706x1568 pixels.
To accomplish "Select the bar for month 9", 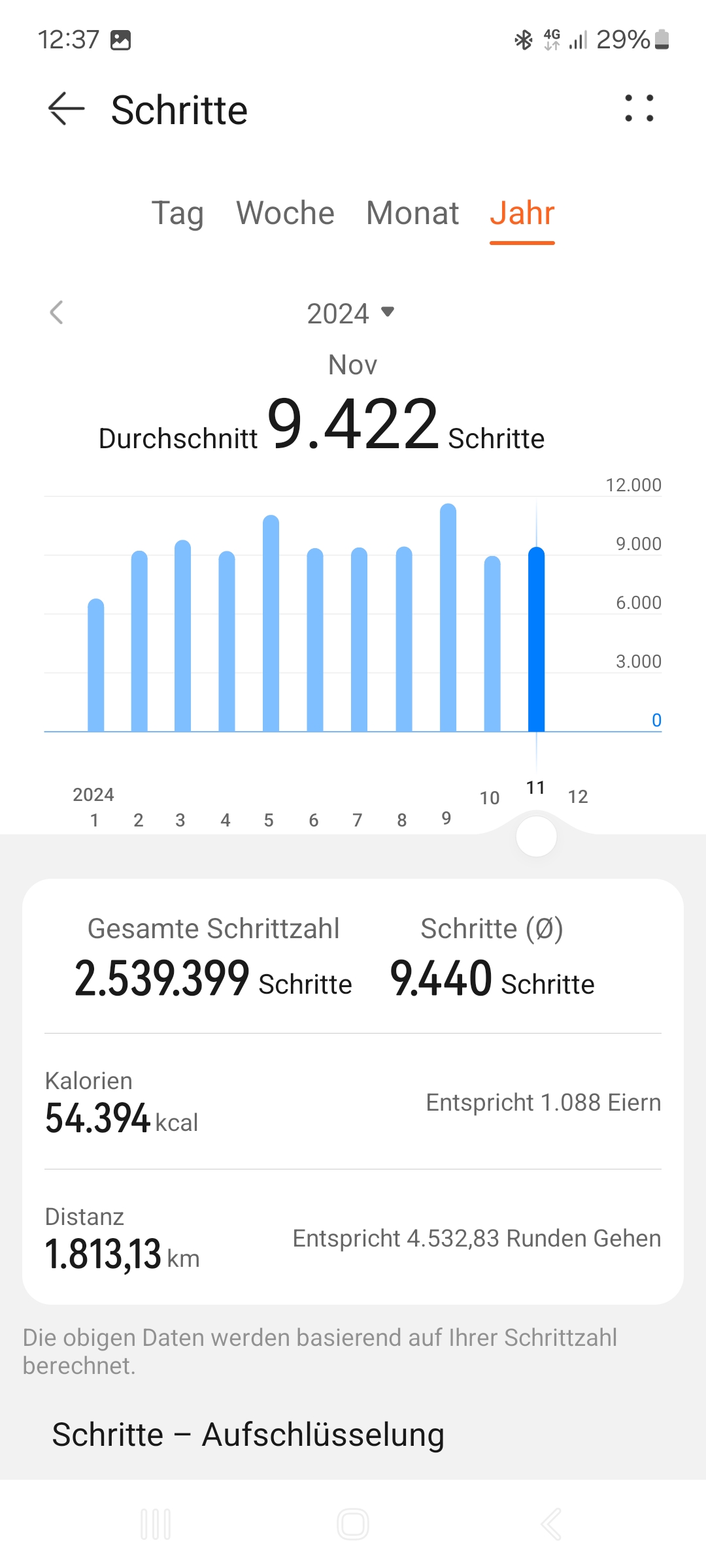I will [x=448, y=617].
